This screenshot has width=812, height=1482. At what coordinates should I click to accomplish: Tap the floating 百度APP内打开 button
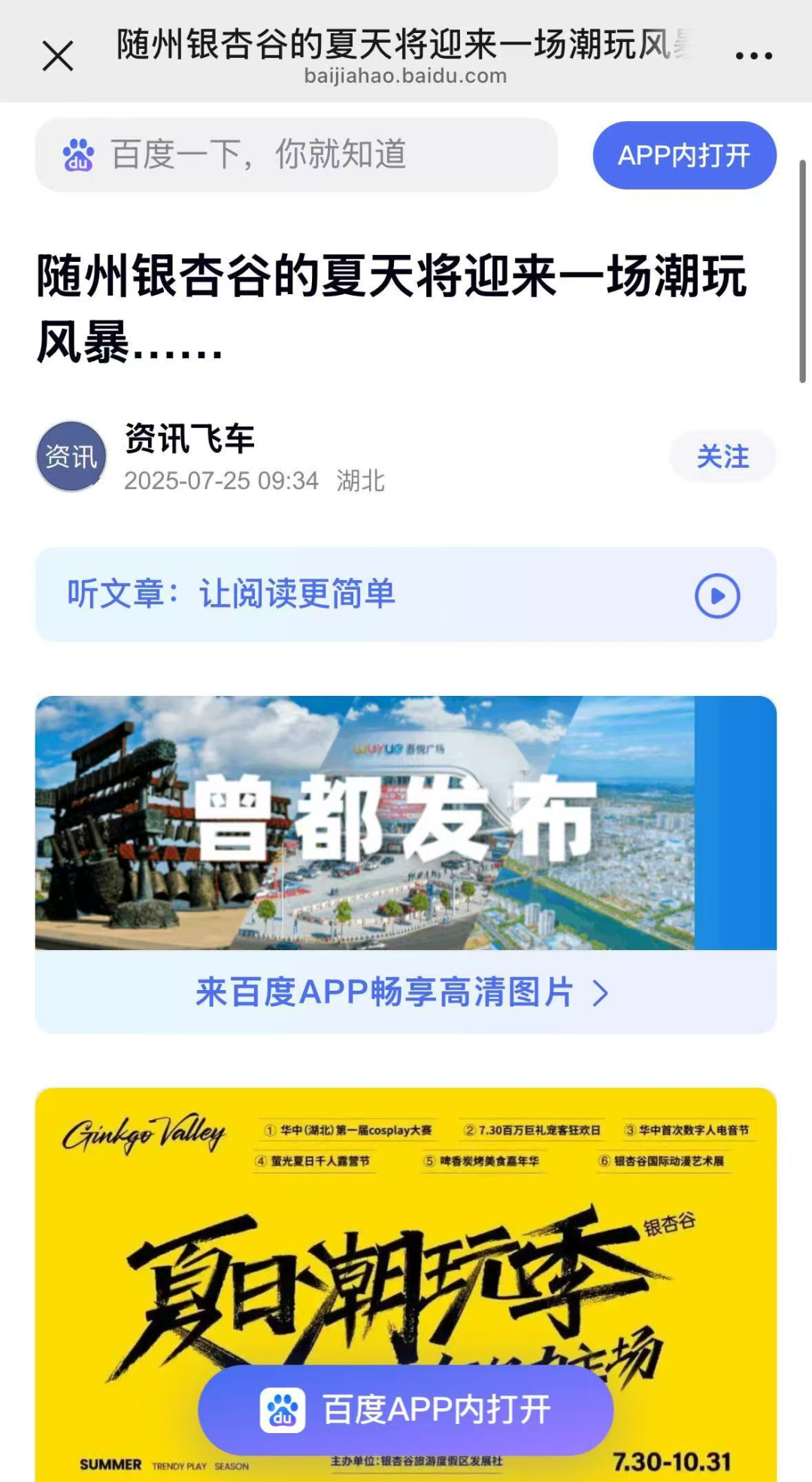406,1410
